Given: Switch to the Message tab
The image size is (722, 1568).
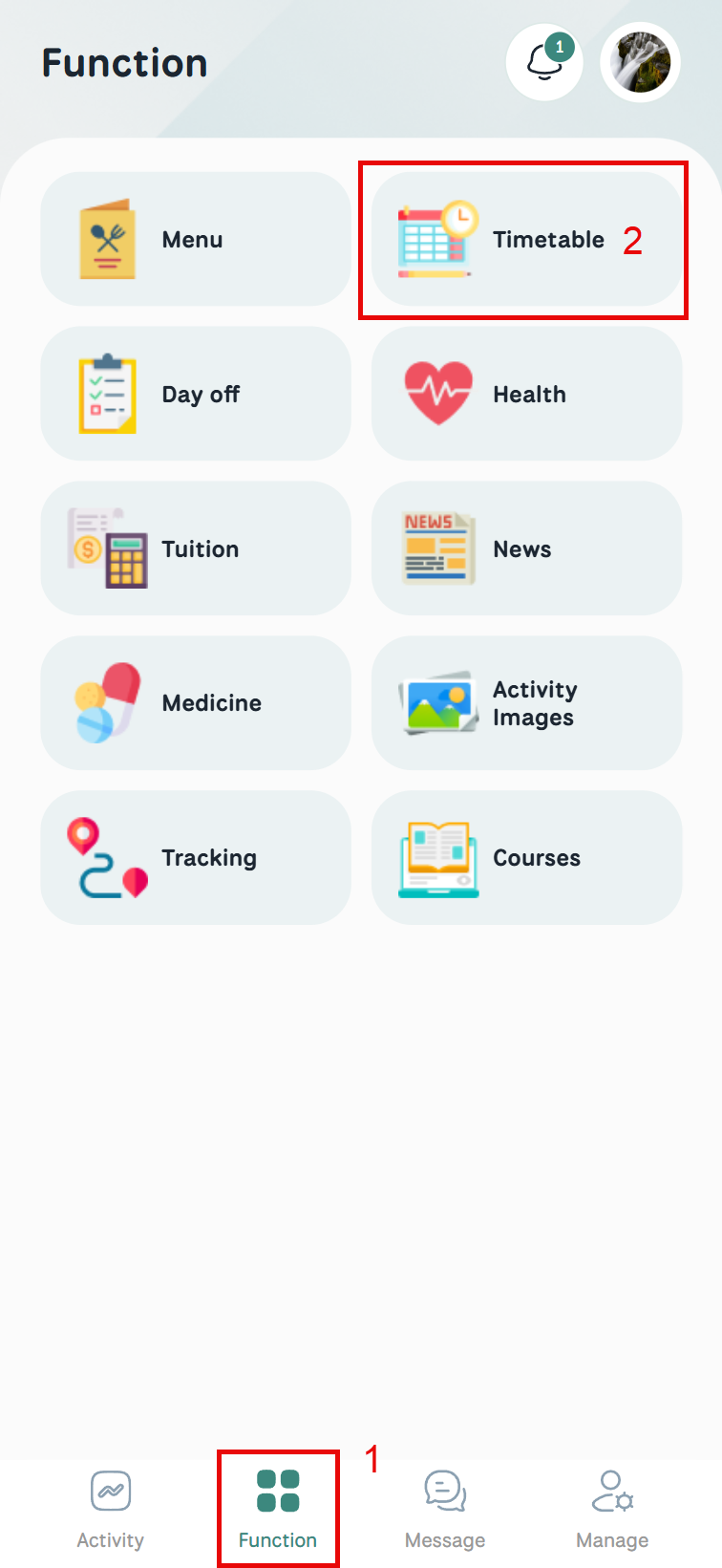Looking at the screenshot, I should click(445, 1510).
